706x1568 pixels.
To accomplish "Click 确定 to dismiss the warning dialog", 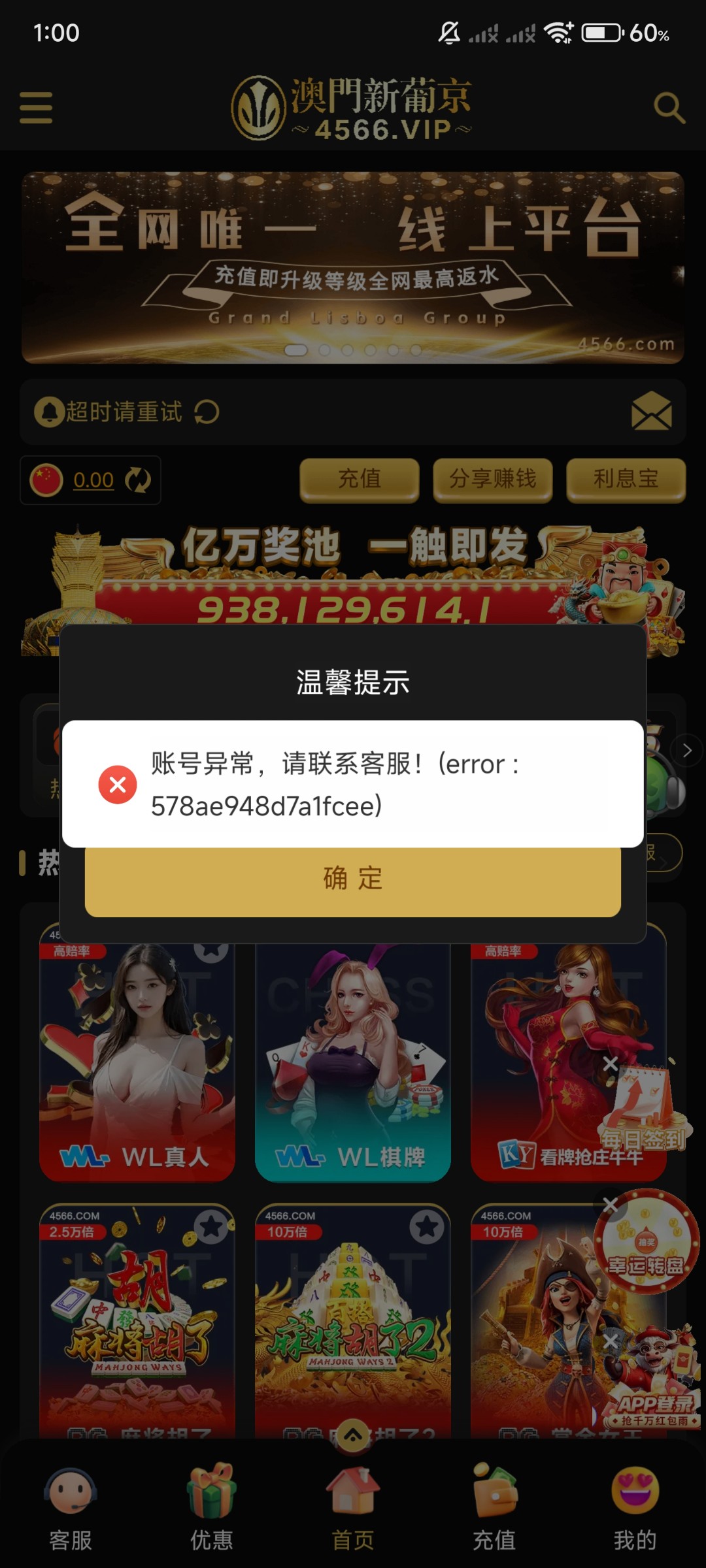I will coord(352,879).
